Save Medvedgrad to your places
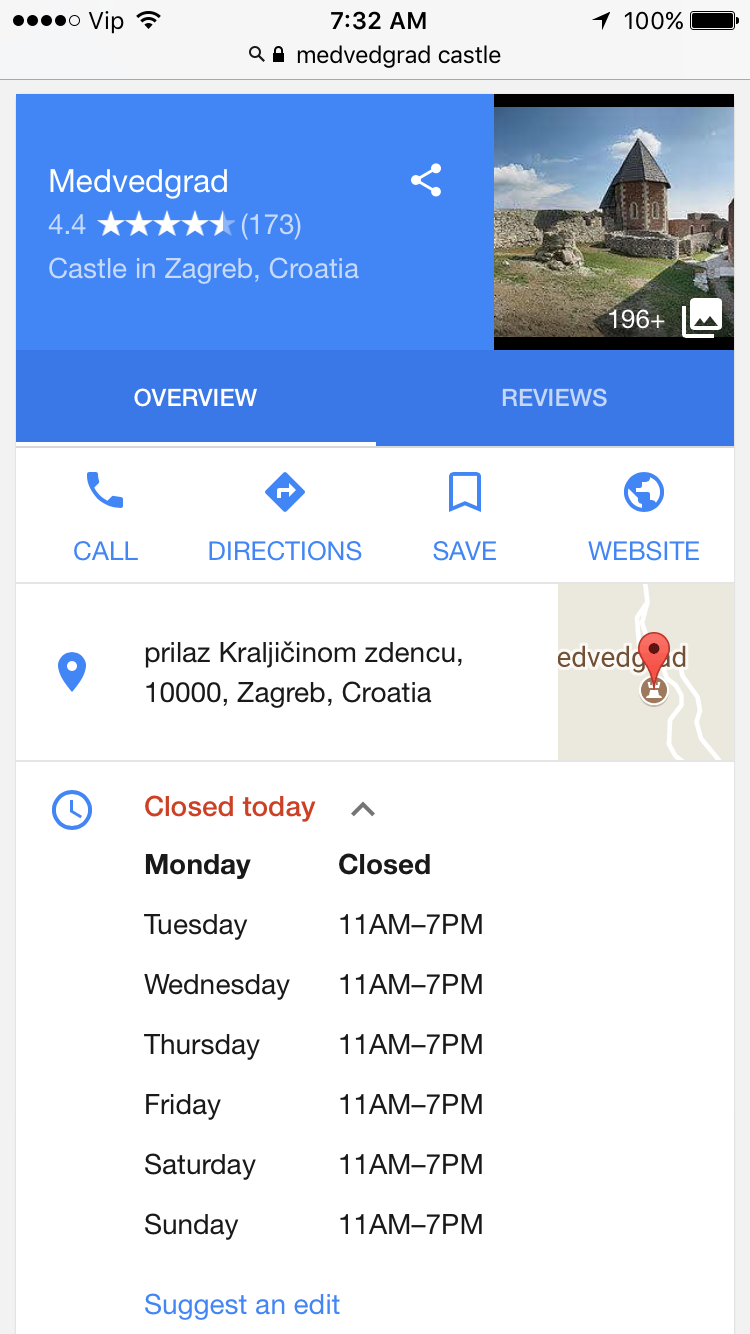The height and width of the screenshot is (1334, 750). (465, 516)
